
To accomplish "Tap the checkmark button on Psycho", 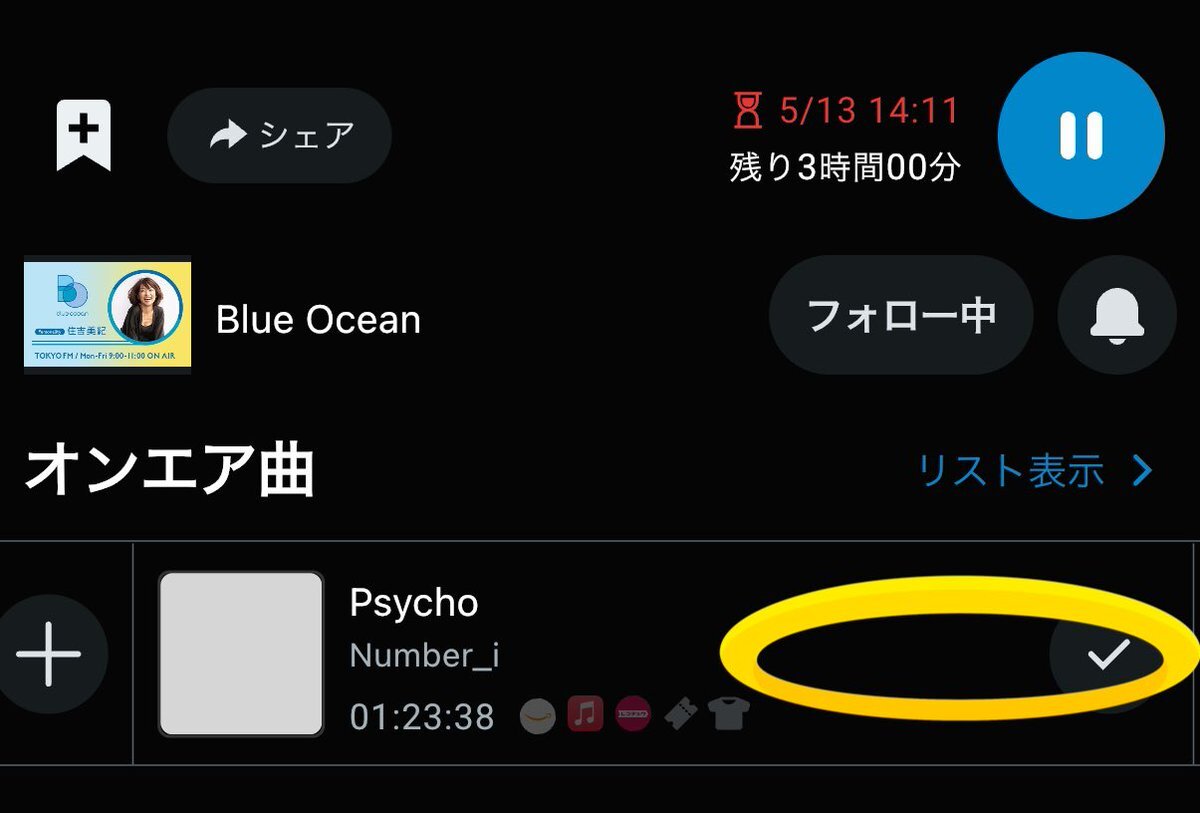I will click(x=1108, y=654).
